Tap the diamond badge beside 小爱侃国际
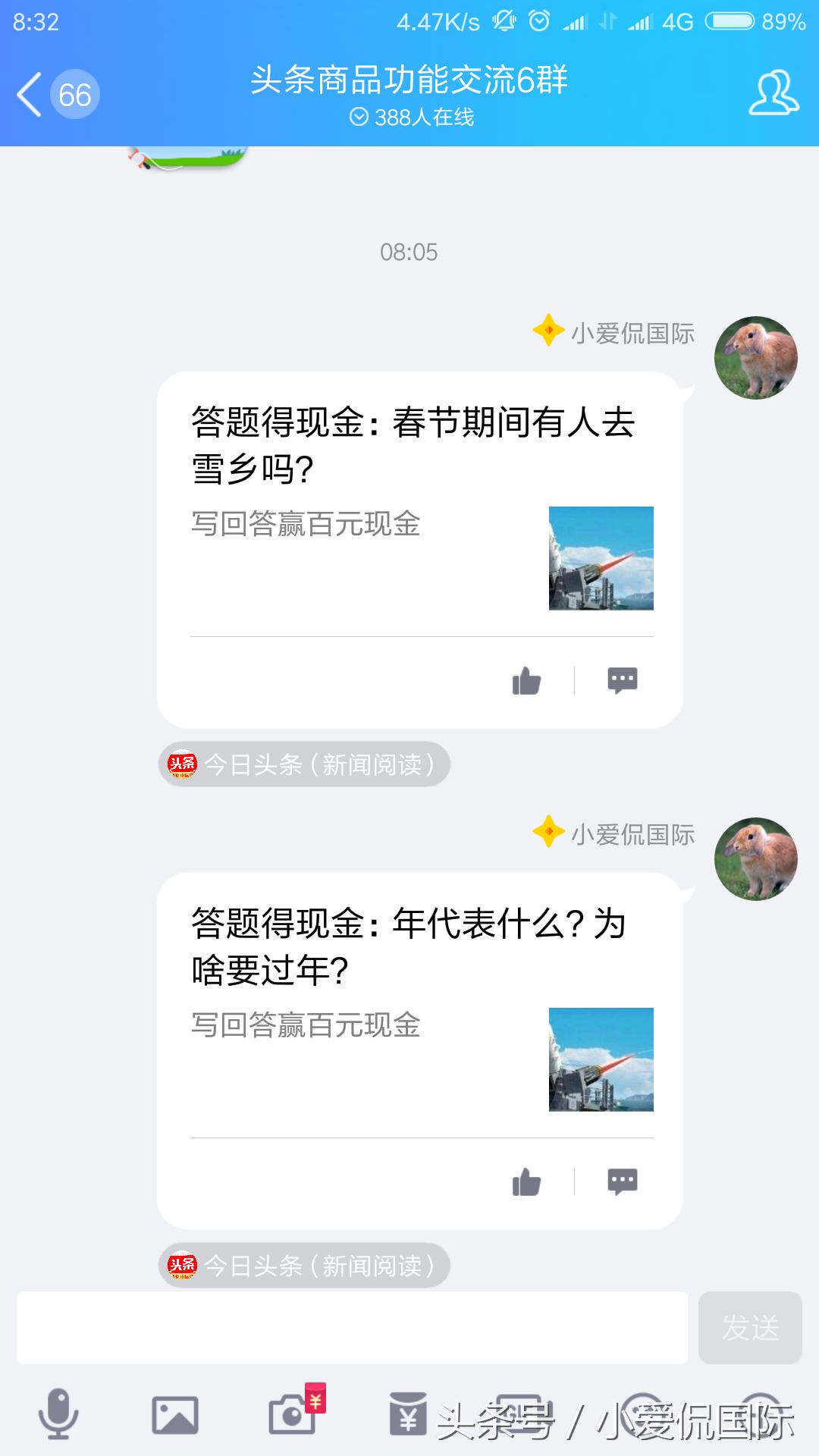 click(548, 331)
